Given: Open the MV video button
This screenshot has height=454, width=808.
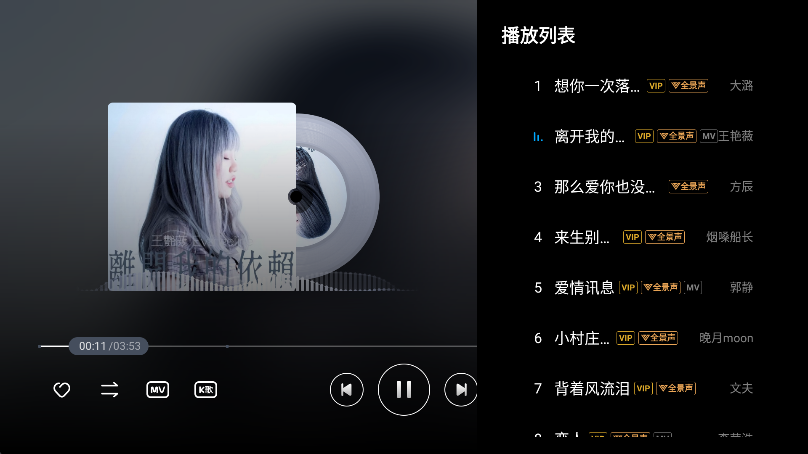Looking at the screenshot, I should pos(158,390).
